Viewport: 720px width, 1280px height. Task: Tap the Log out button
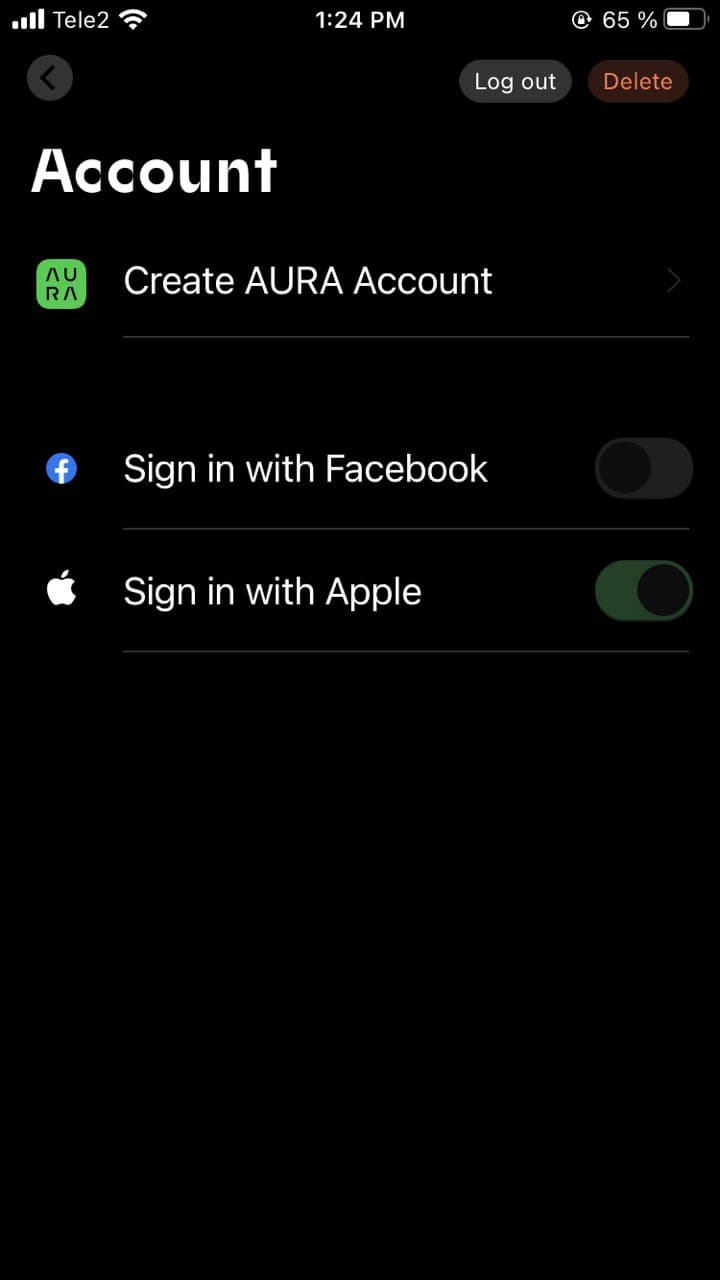[x=515, y=81]
